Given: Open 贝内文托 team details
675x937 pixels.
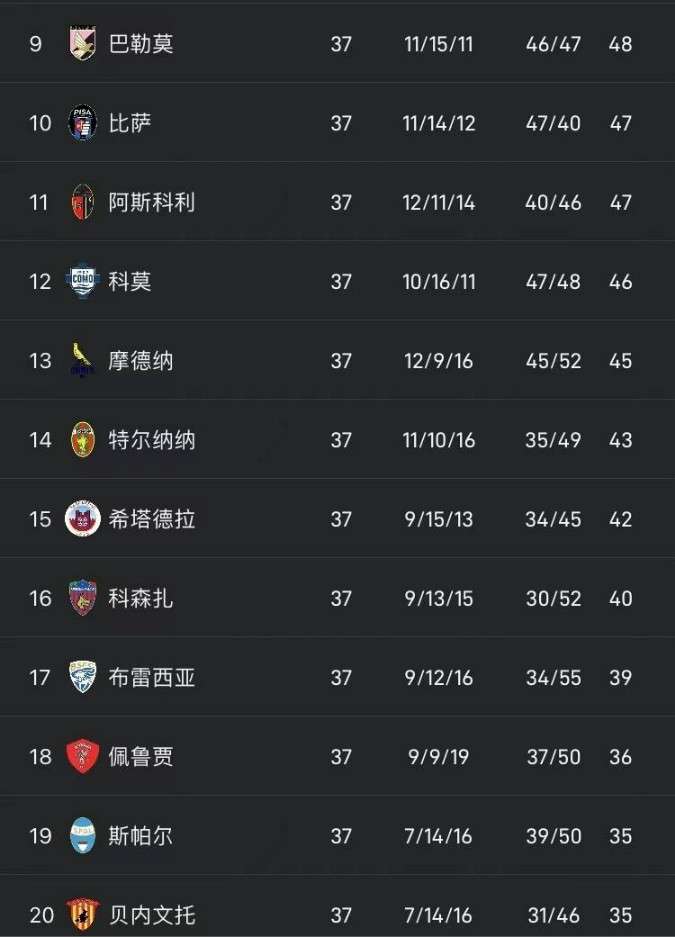Looking at the screenshot, I should [x=152, y=914].
